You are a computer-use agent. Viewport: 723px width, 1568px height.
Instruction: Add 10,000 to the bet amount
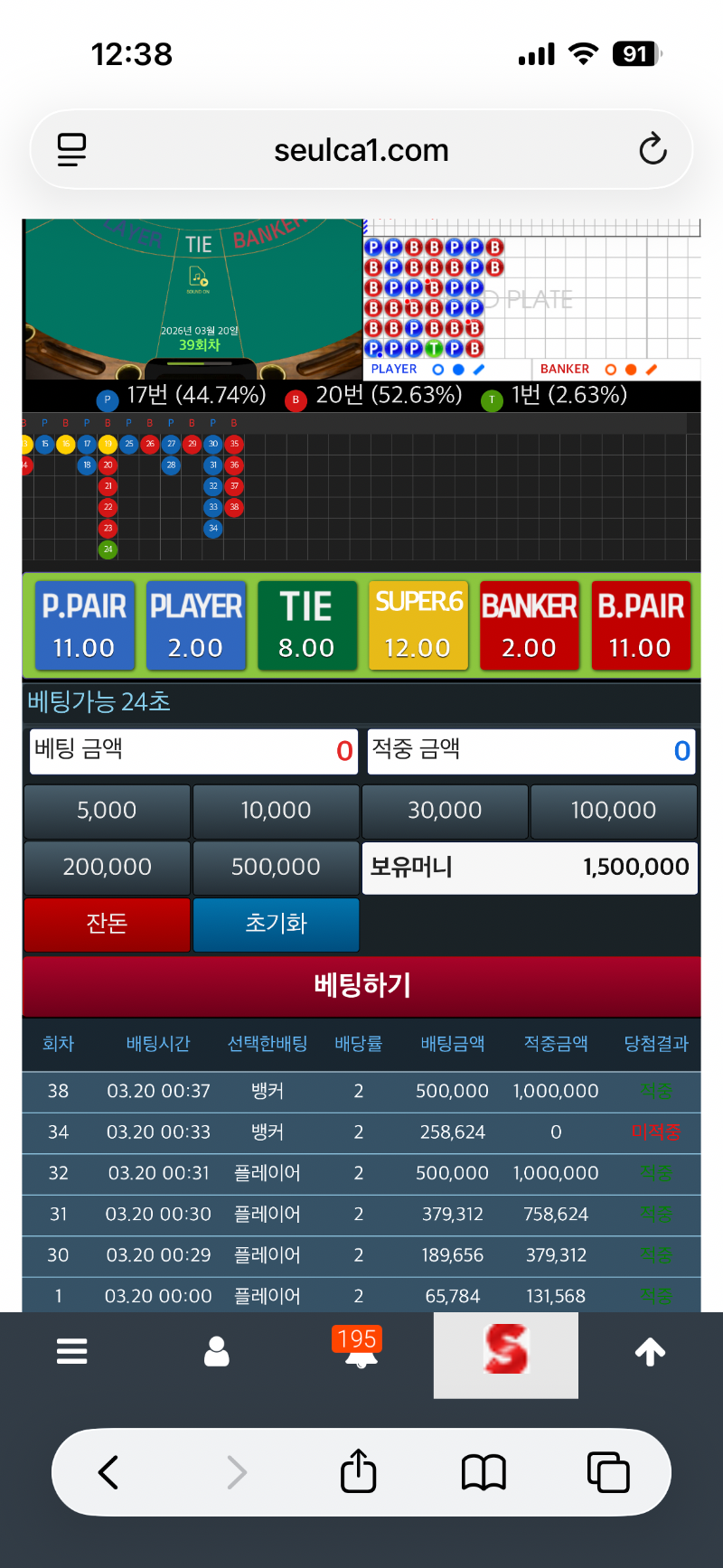[x=276, y=811]
